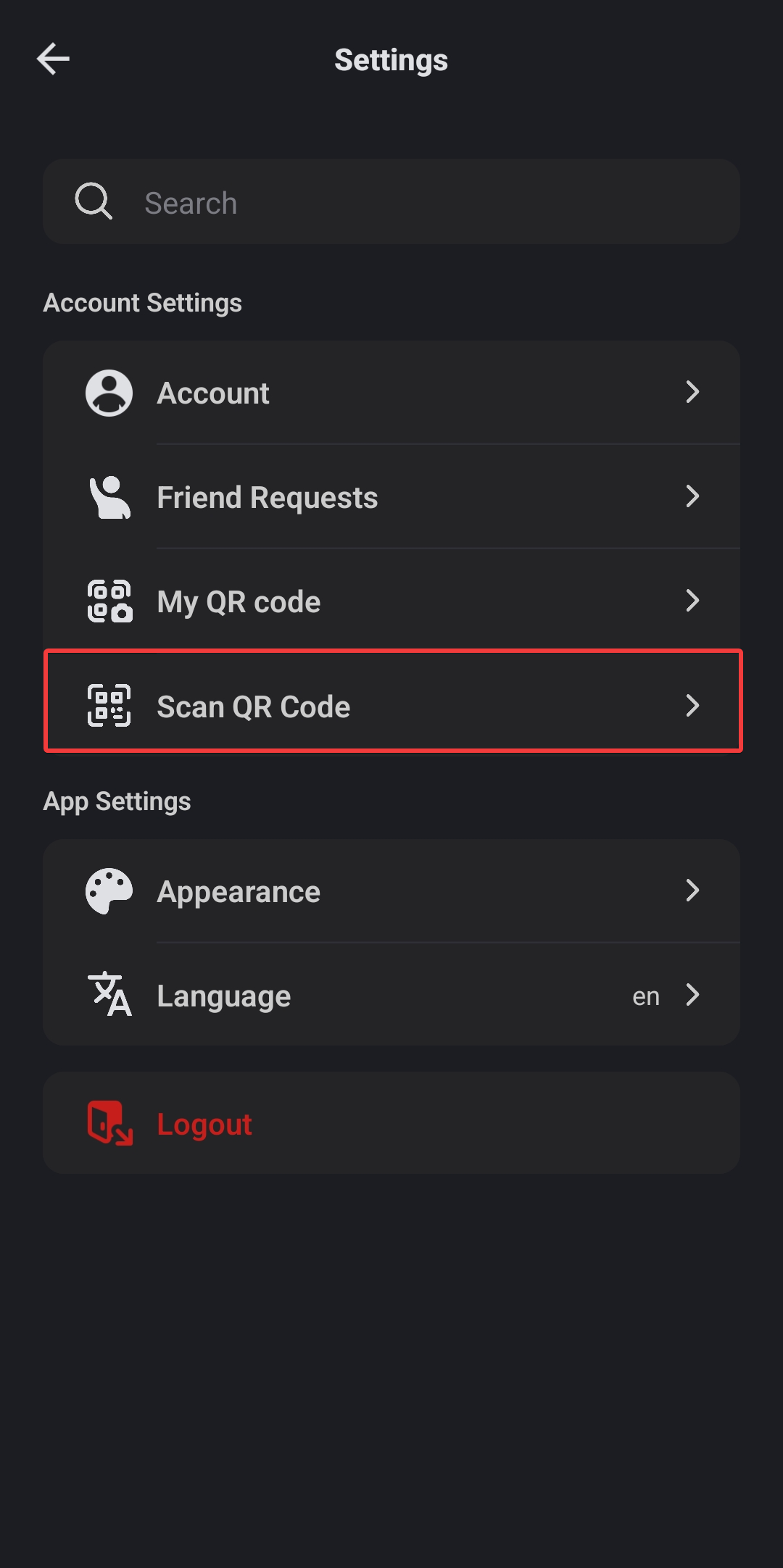View My QR code
This screenshot has height=1568, width=783.
[x=391, y=601]
